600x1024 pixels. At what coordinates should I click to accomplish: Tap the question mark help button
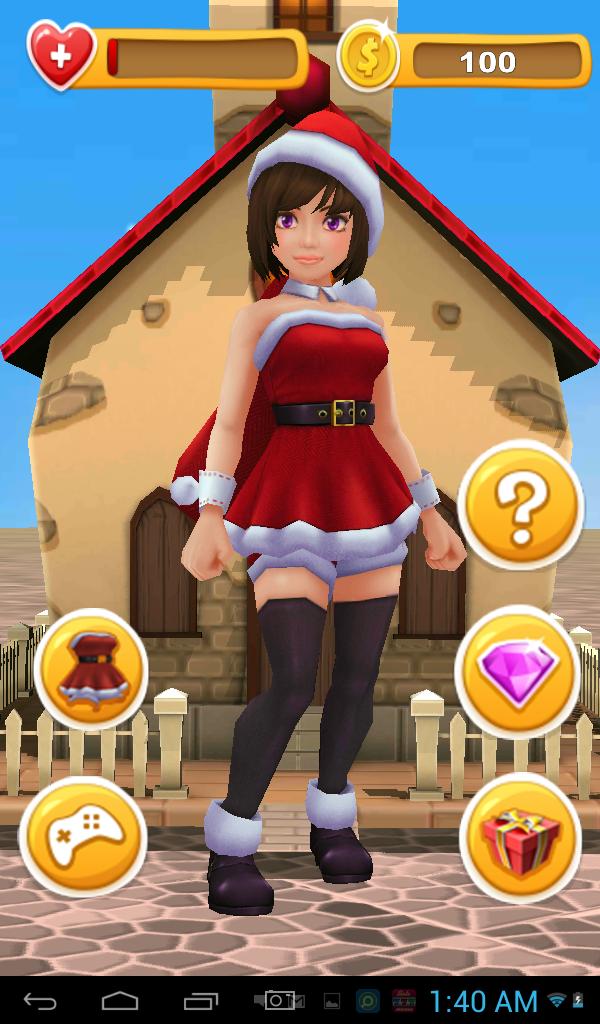[x=522, y=507]
